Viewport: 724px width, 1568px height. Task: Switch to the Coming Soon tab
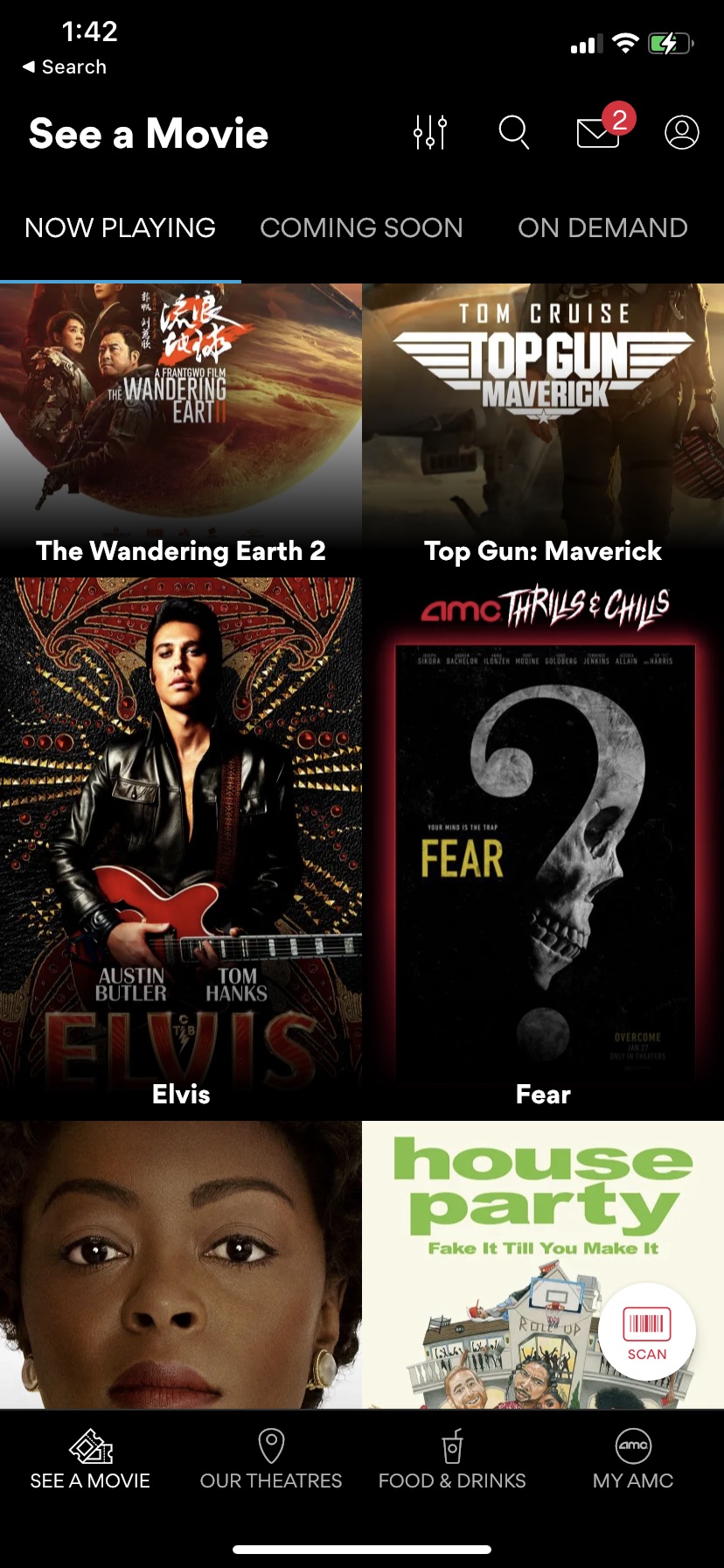click(x=361, y=228)
